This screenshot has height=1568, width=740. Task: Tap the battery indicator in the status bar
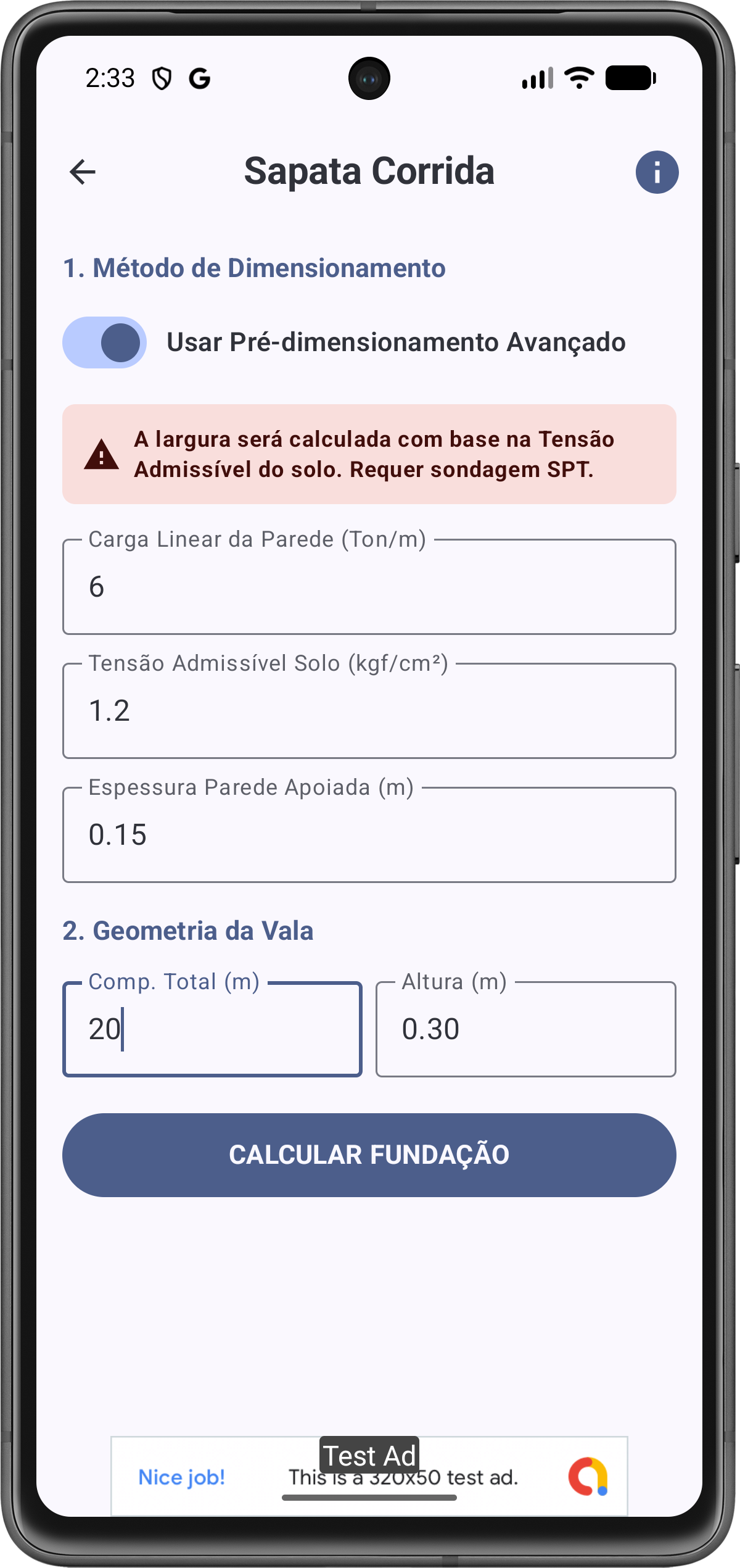click(630, 77)
